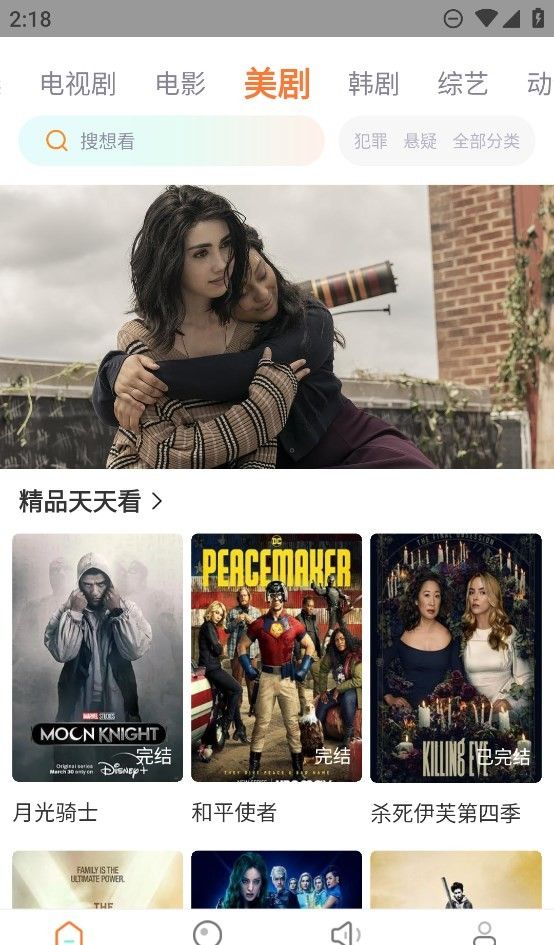Switch to the 韩剧 tab
This screenshot has height=945, width=554.
pos(373,83)
